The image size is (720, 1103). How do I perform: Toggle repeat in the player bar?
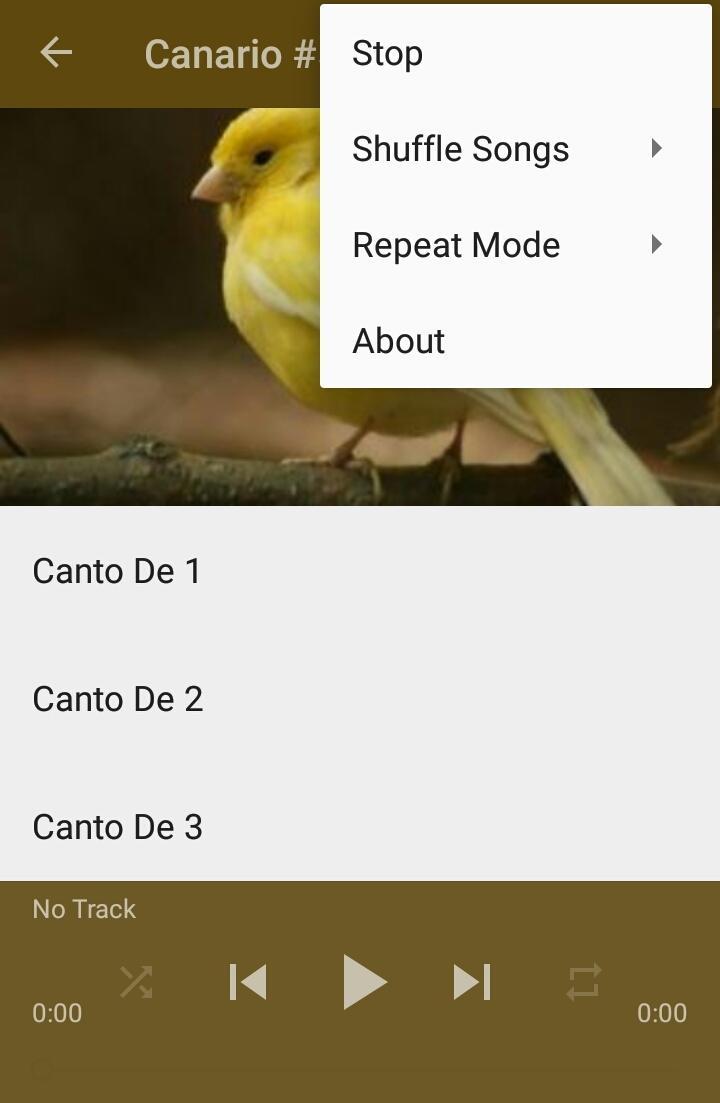pos(584,982)
